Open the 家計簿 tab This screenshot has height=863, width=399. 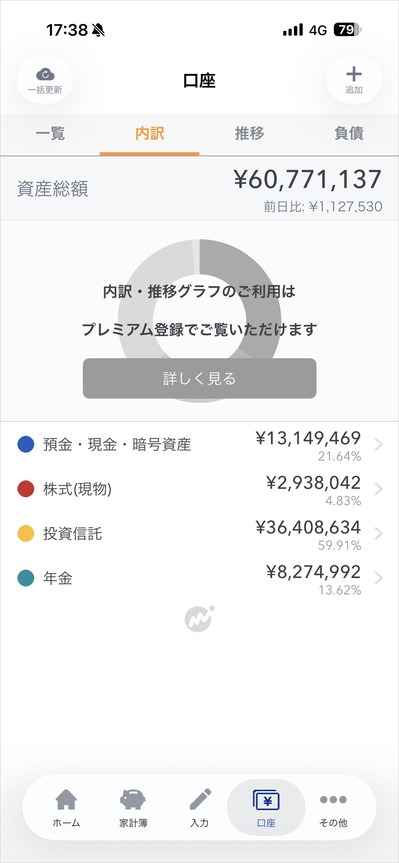click(x=133, y=808)
